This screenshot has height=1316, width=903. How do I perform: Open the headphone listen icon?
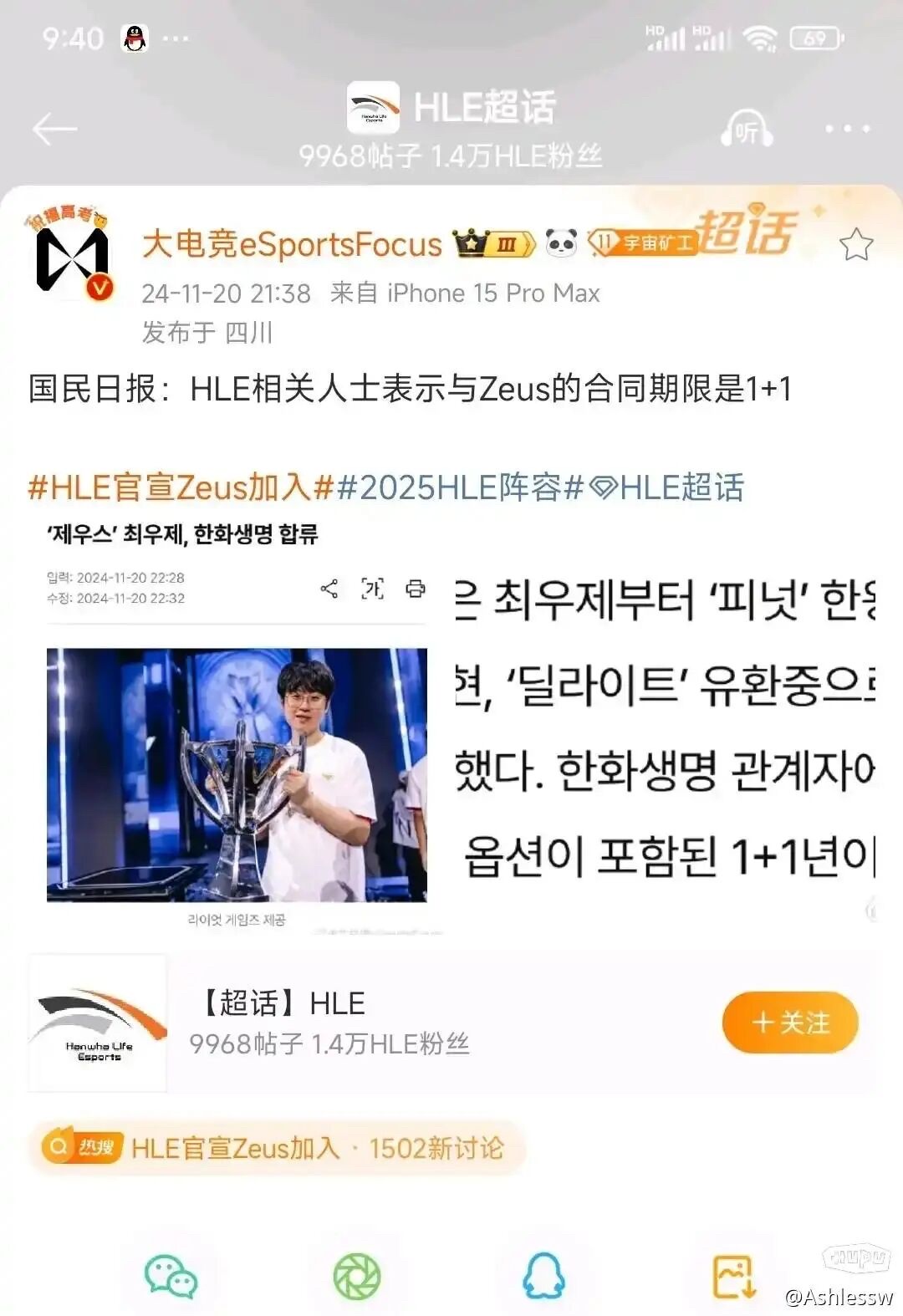point(747,129)
